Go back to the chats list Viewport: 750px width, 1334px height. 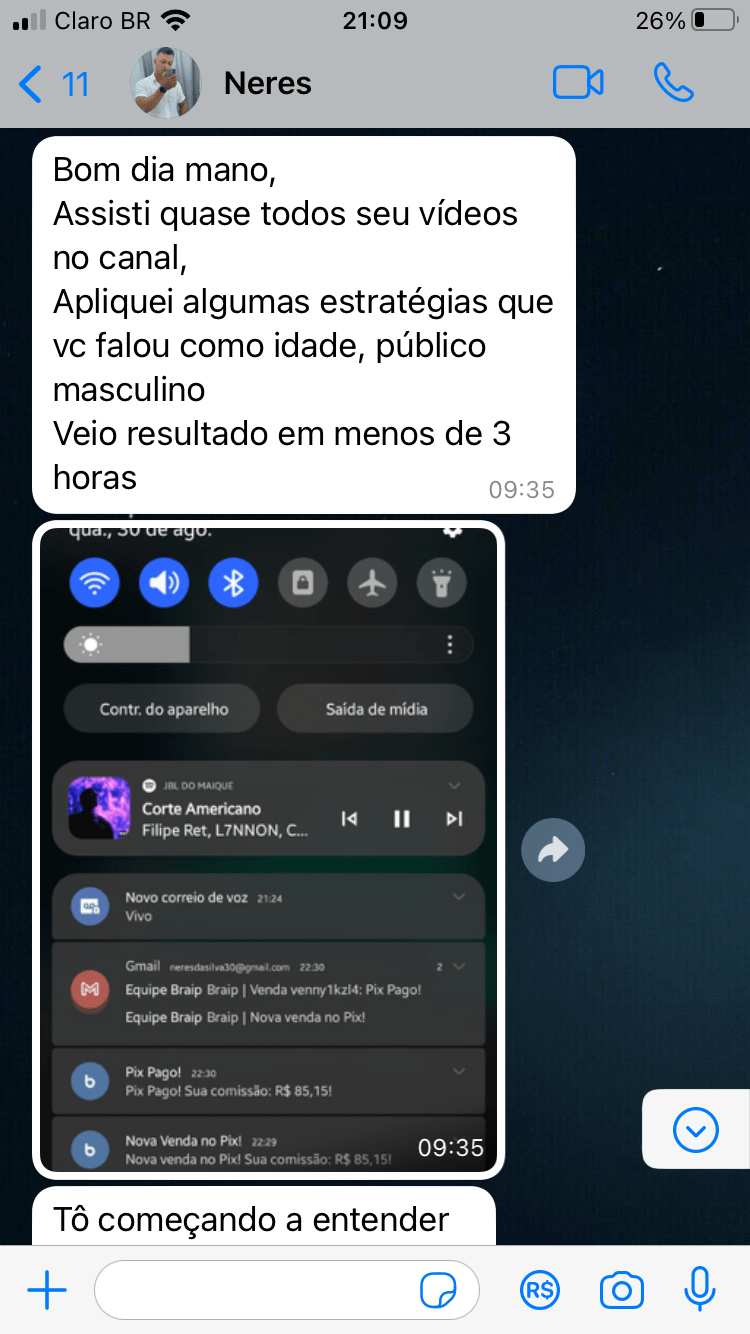[x=52, y=84]
